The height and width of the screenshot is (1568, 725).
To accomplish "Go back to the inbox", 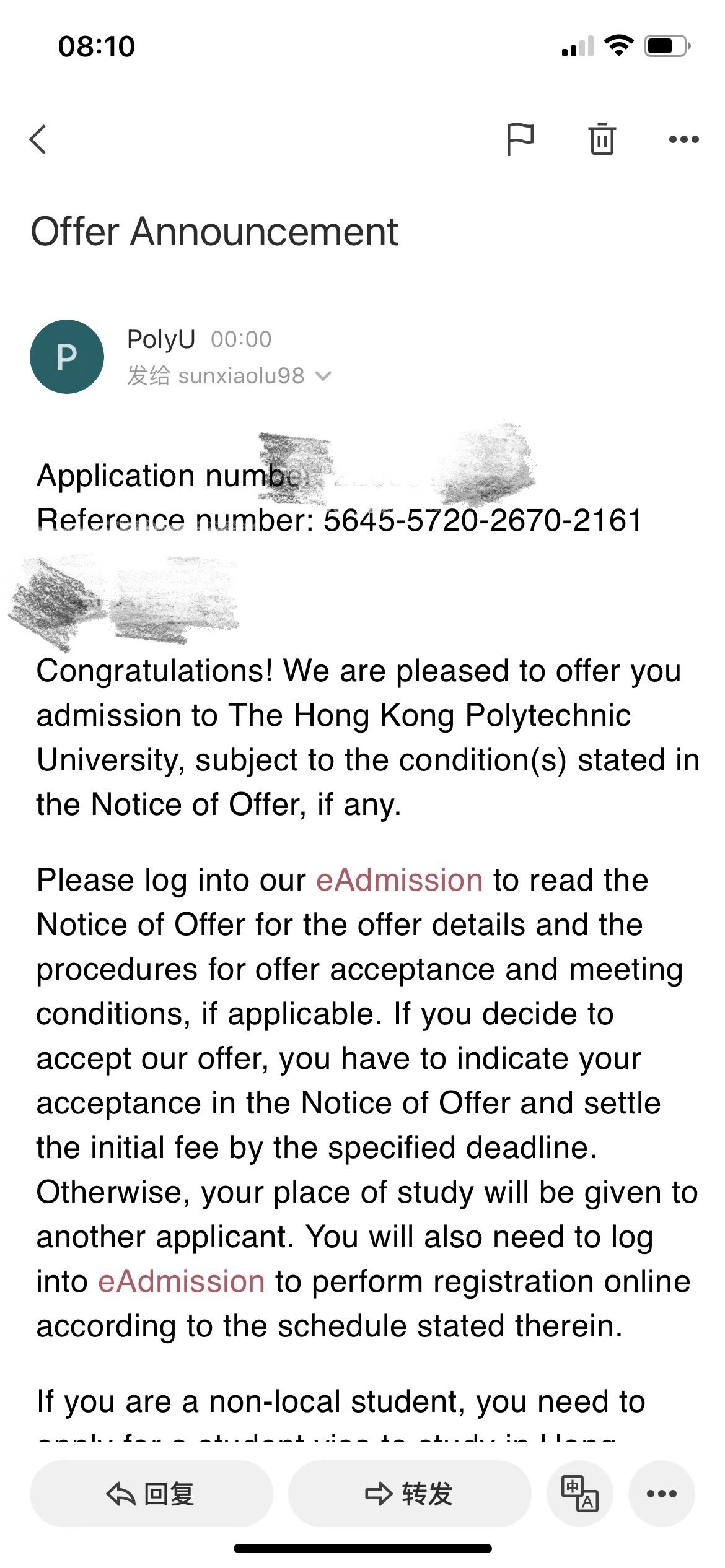I will coord(38,139).
